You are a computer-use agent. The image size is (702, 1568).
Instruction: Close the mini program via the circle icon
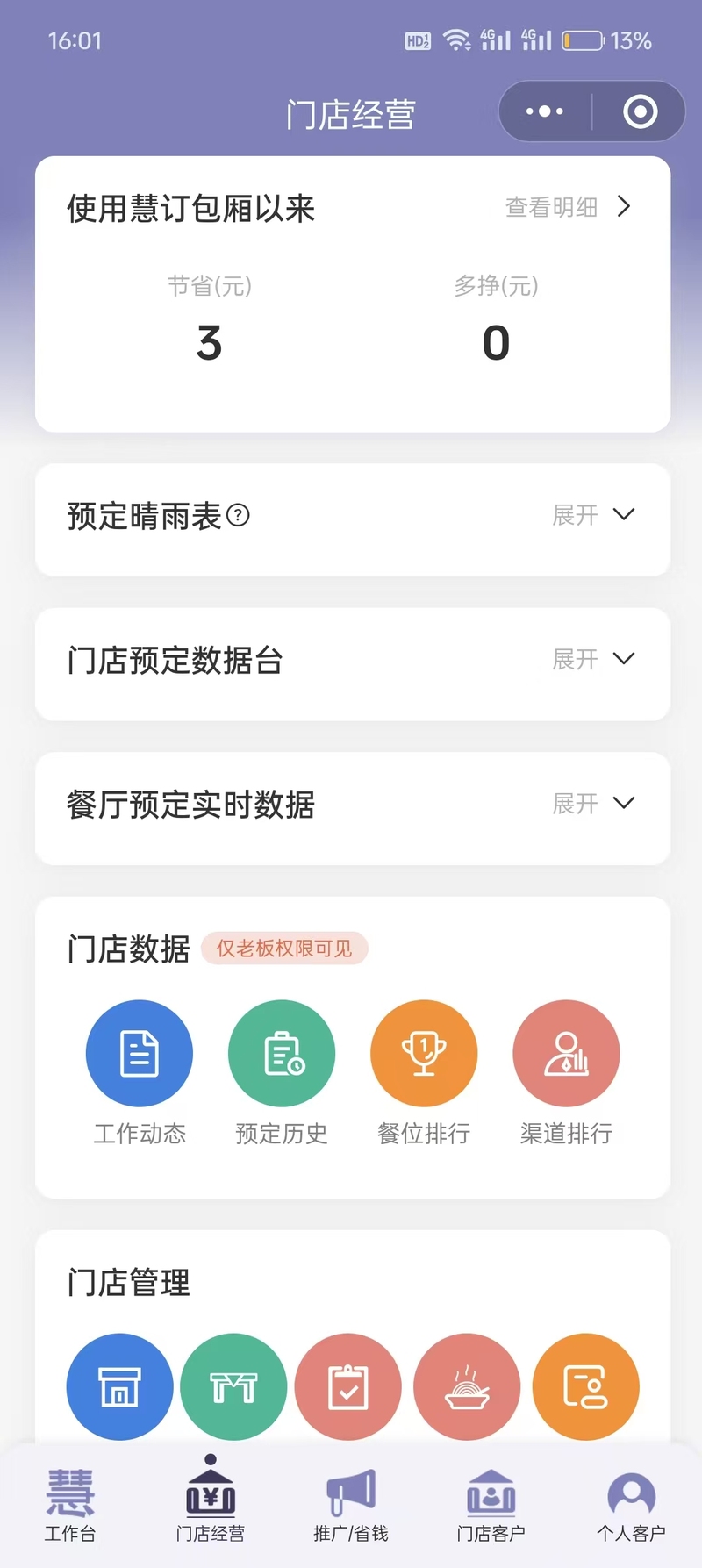[641, 111]
